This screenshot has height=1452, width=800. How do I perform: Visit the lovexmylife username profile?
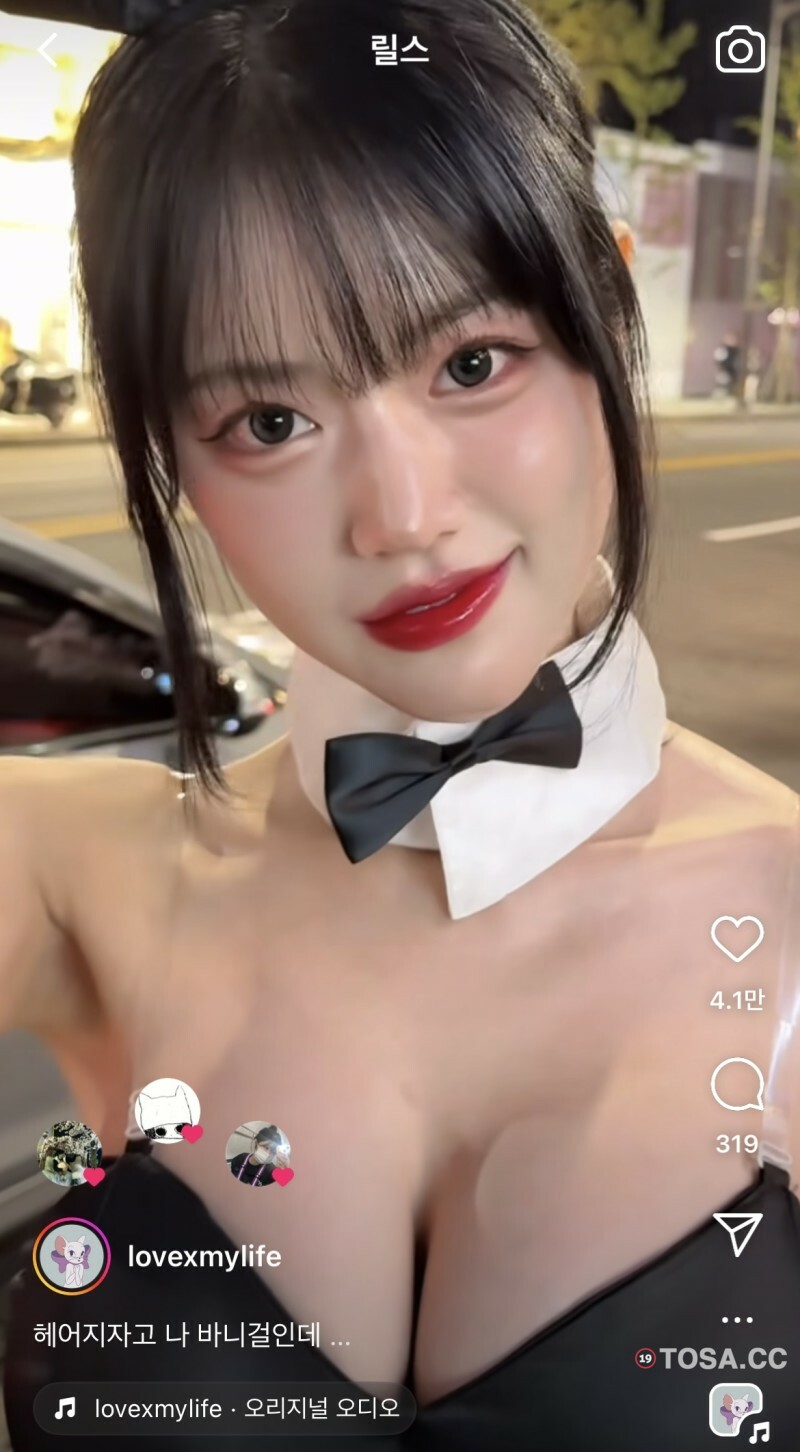(x=205, y=1257)
